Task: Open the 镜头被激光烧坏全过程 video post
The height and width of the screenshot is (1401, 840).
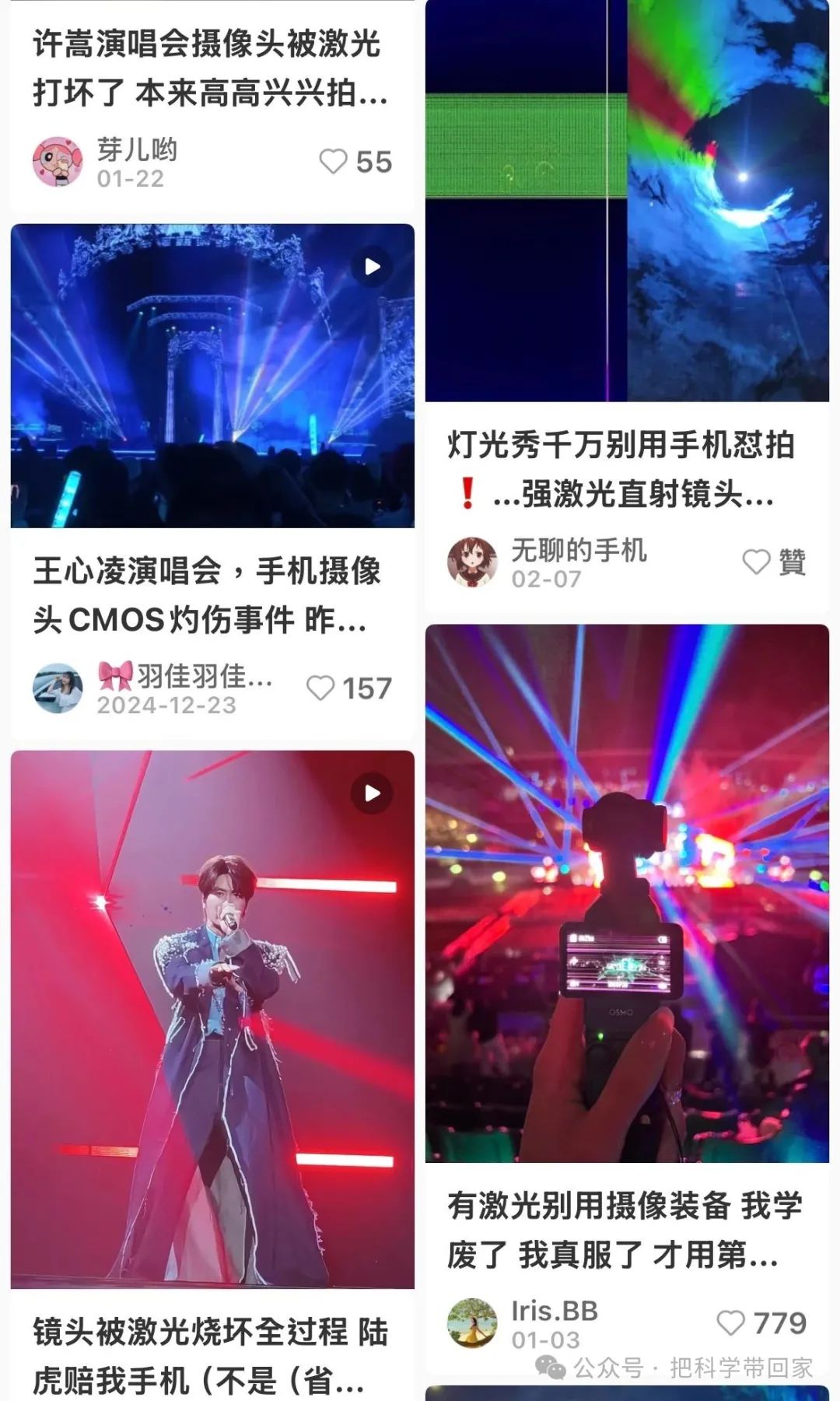Action: click(x=212, y=1019)
